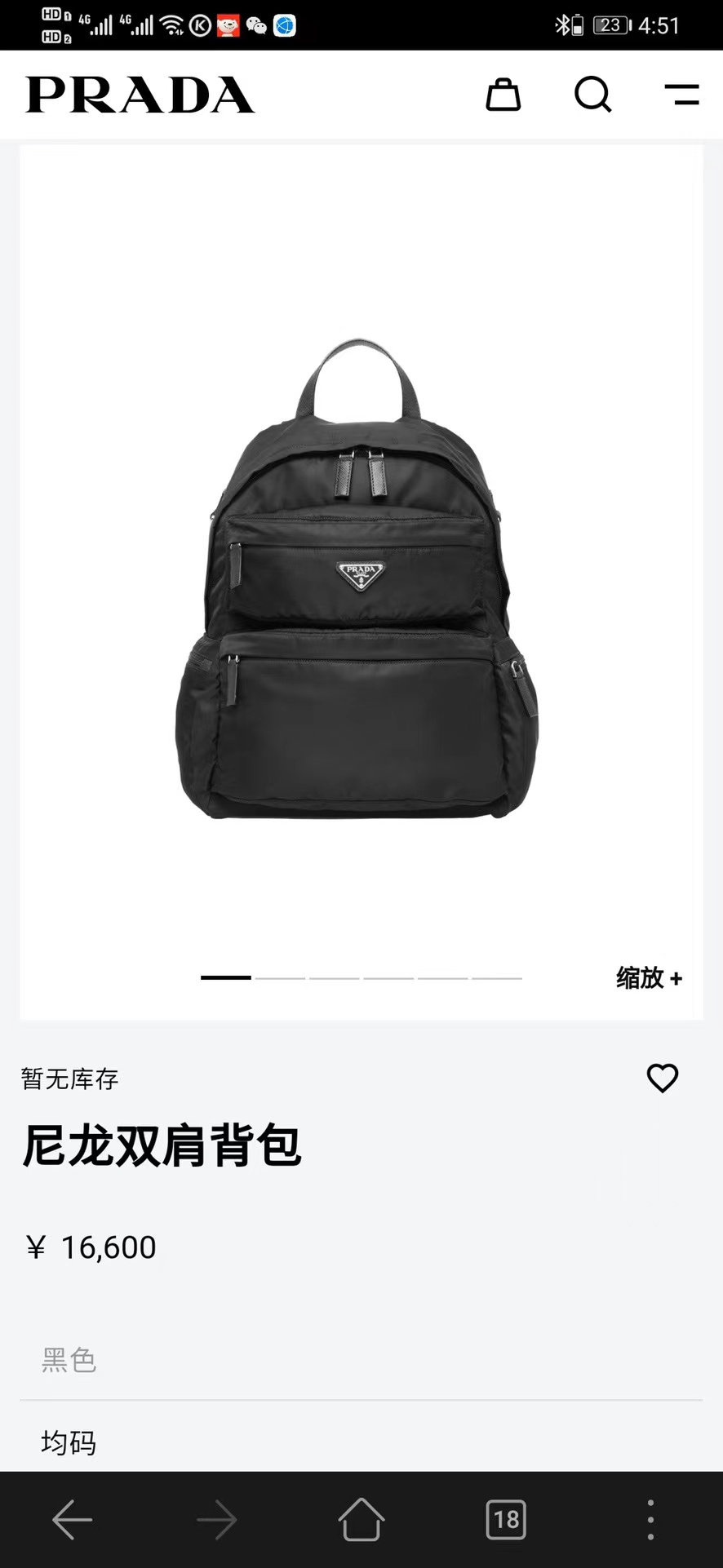Open the 缩放 + image zoom control
Image resolution: width=723 pixels, height=1568 pixels.
(649, 977)
